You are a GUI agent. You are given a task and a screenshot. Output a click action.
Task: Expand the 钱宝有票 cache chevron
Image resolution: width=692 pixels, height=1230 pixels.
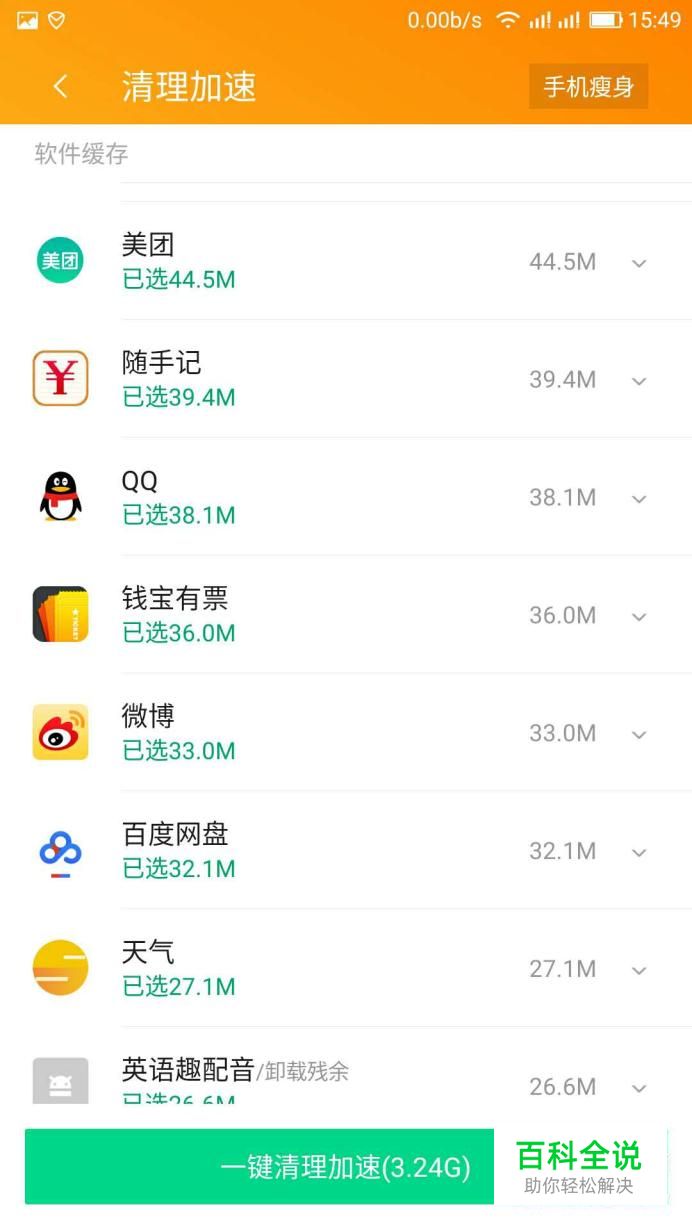639,617
